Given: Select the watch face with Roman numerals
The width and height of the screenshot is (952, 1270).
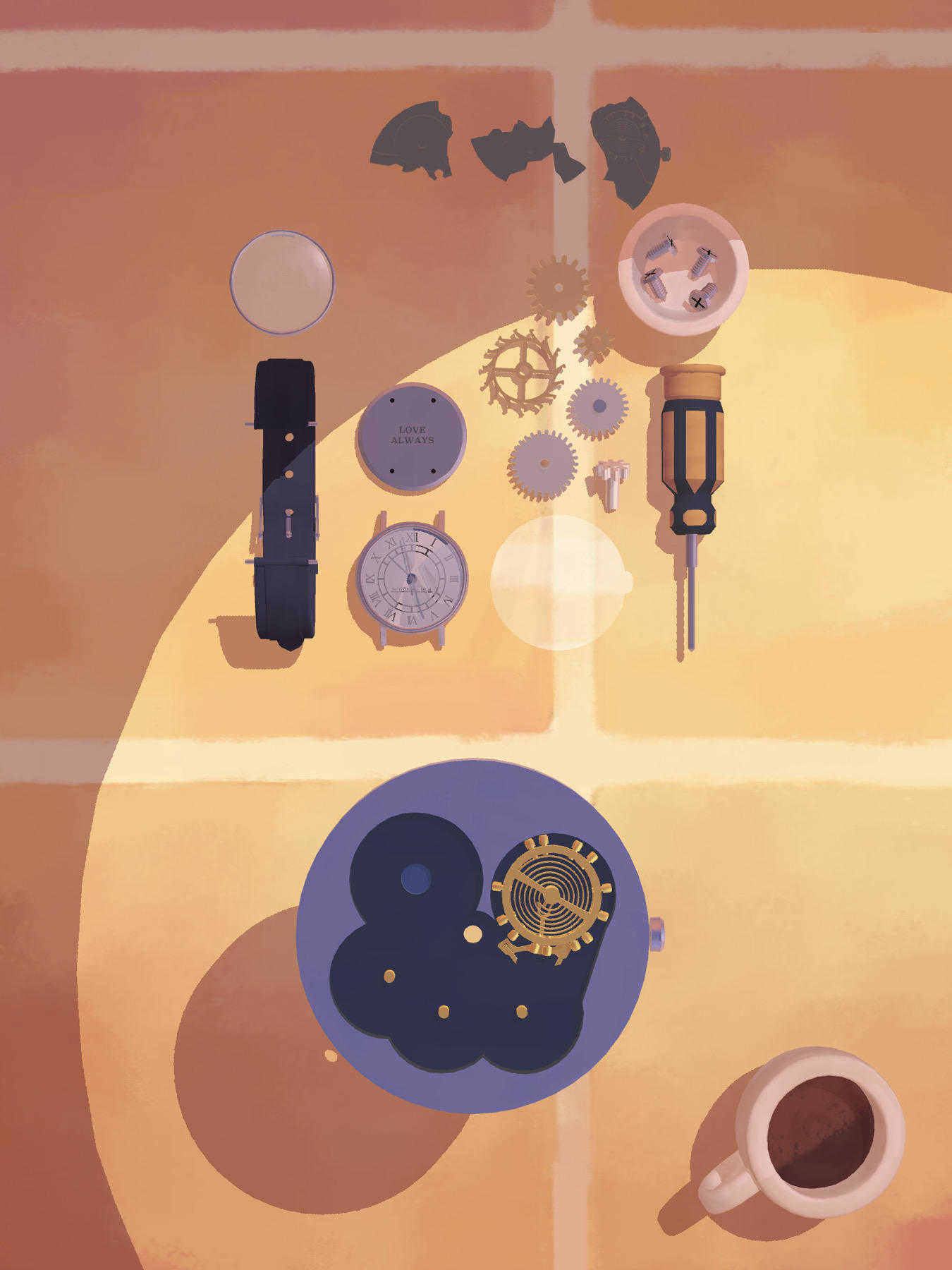Looking at the screenshot, I should pyautogui.click(x=411, y=576).
